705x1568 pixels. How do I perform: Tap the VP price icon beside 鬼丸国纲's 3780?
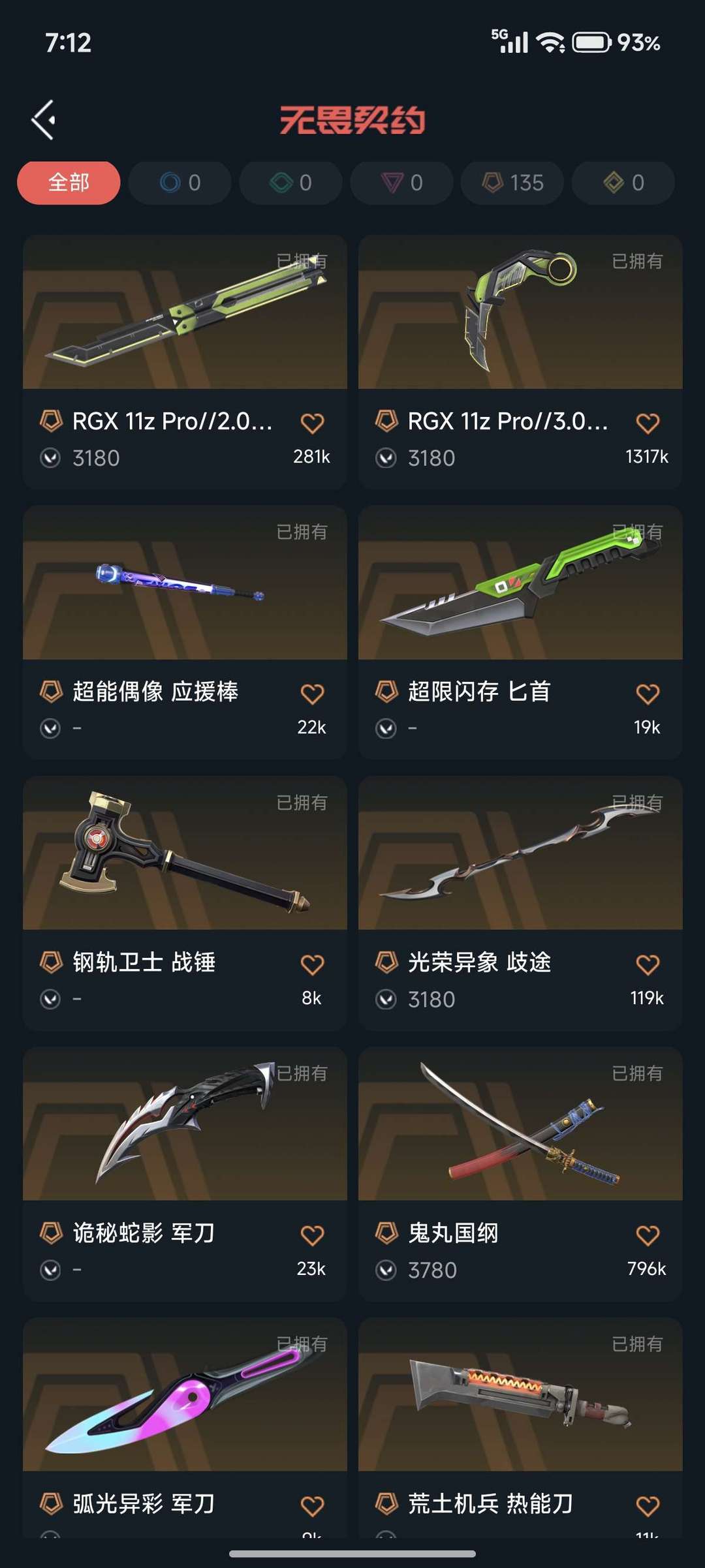pos(384,1269)
